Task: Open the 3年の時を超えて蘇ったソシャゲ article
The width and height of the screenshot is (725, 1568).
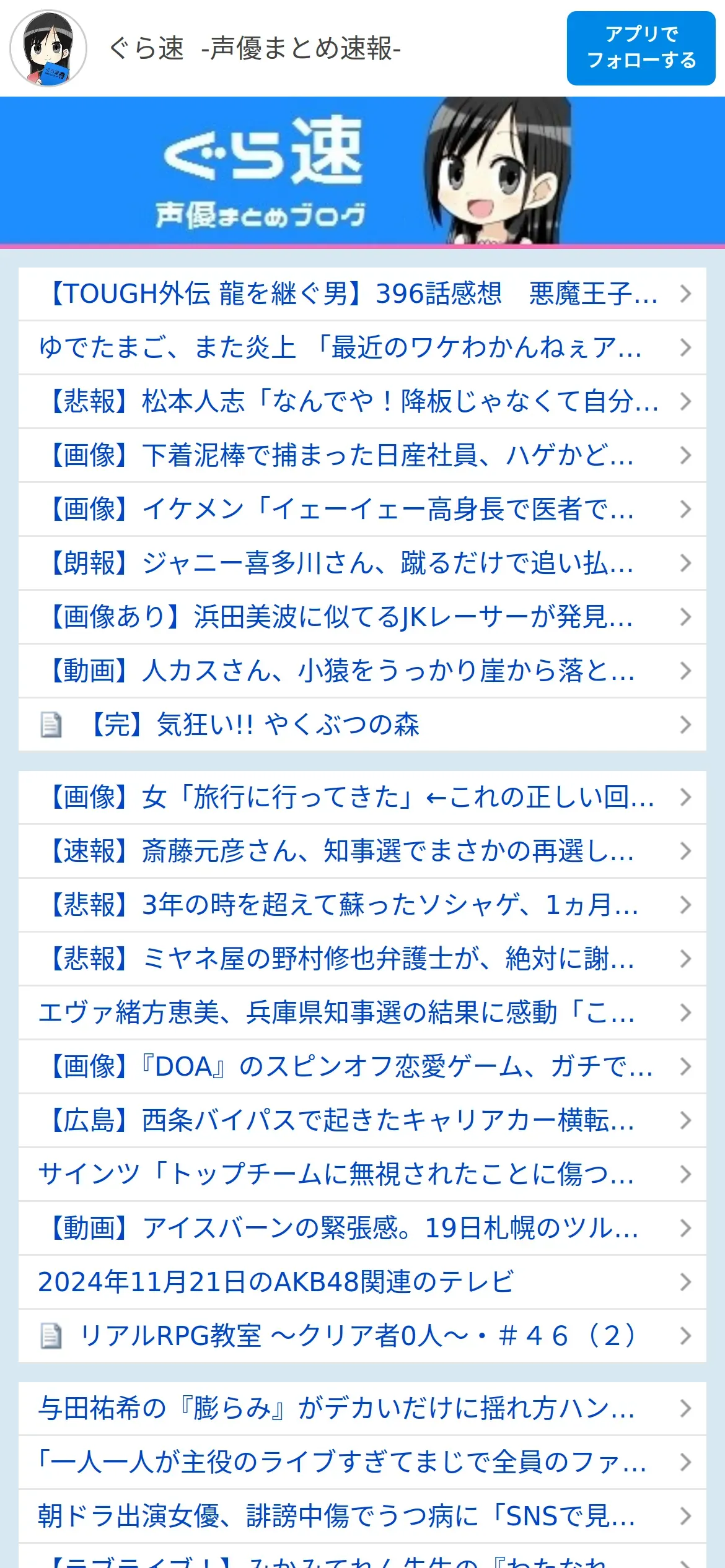Action: tap(362, 905)
